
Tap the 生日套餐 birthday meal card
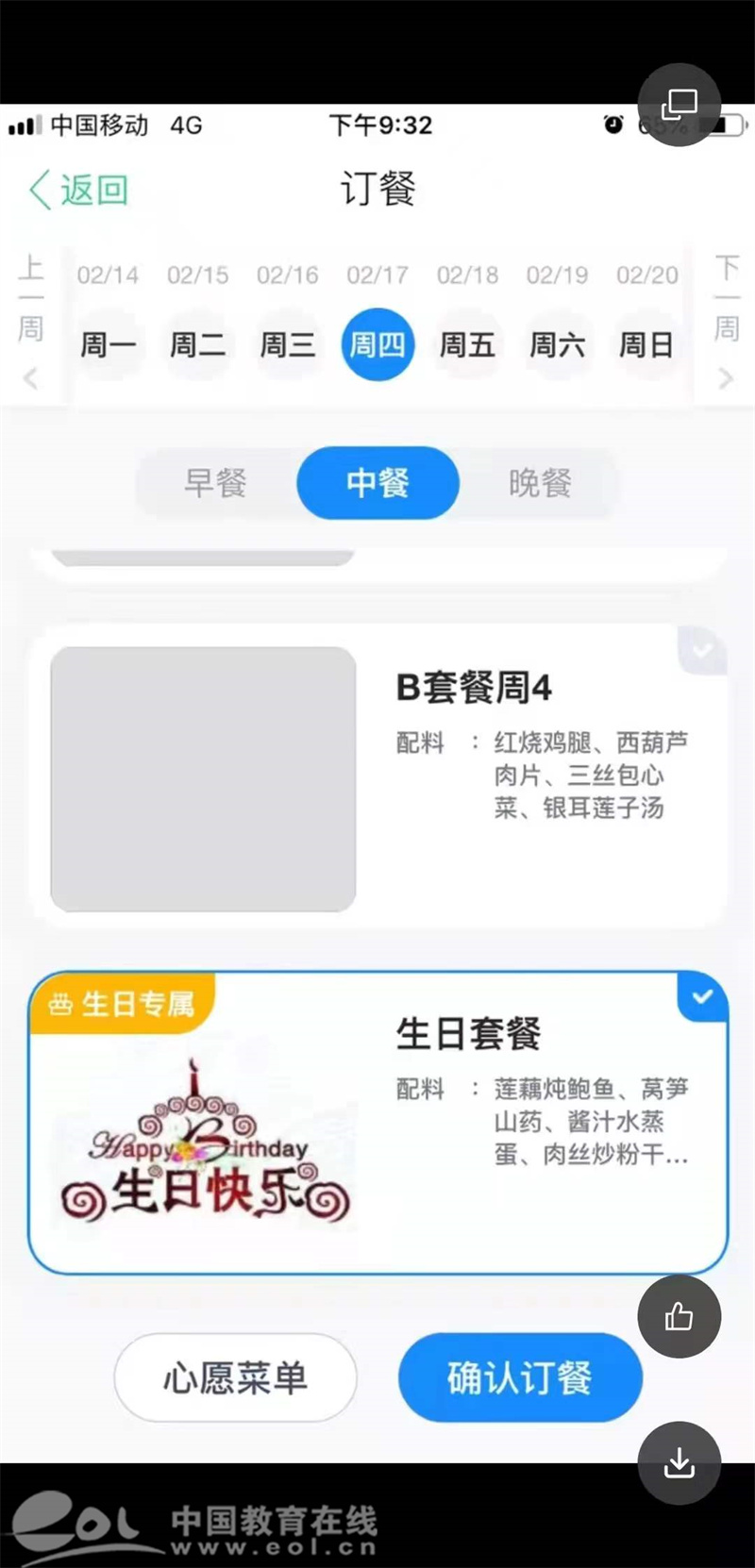[377, 1123]
